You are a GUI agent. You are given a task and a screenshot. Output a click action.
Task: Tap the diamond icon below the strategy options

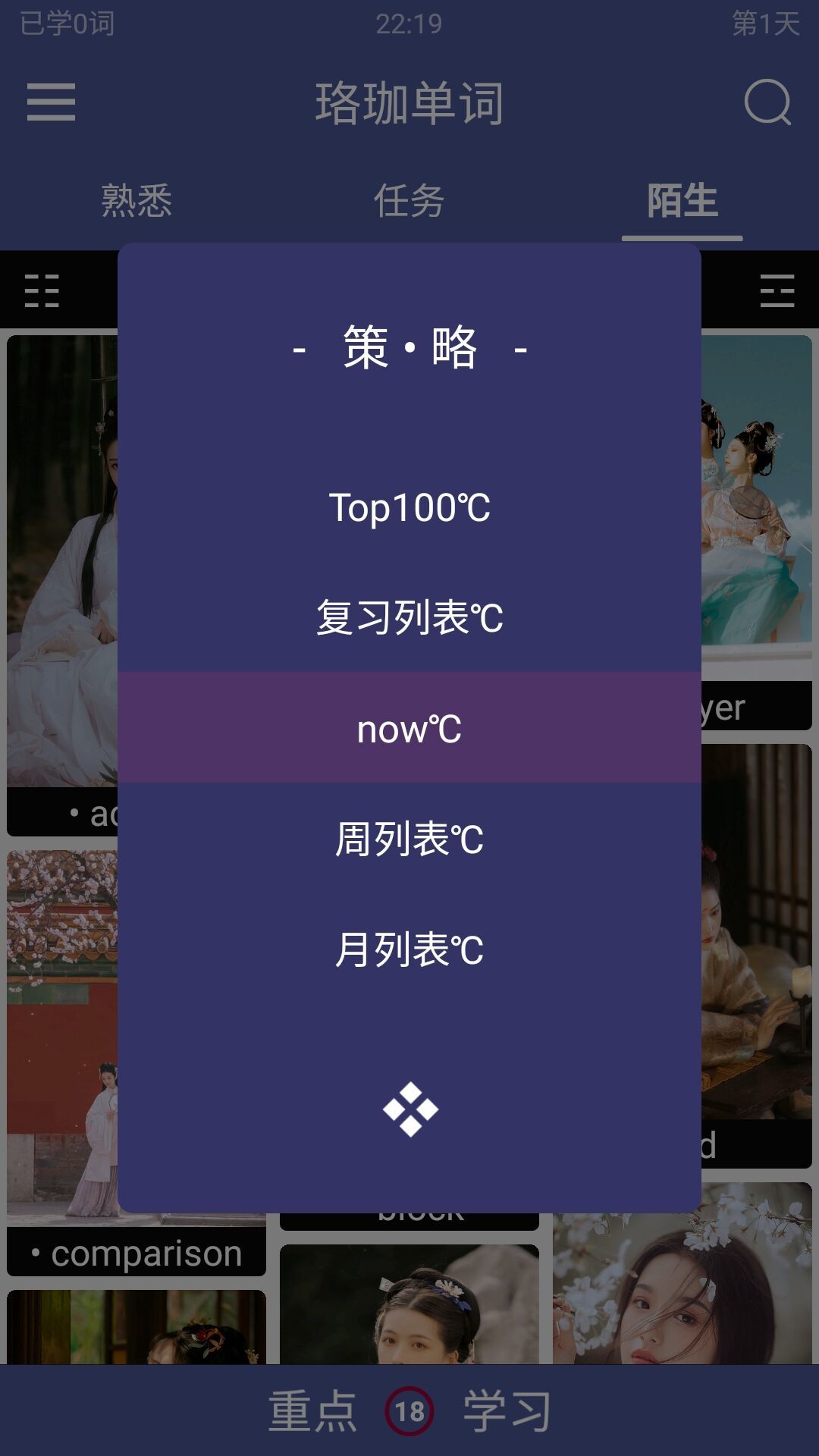[409, 1109]
